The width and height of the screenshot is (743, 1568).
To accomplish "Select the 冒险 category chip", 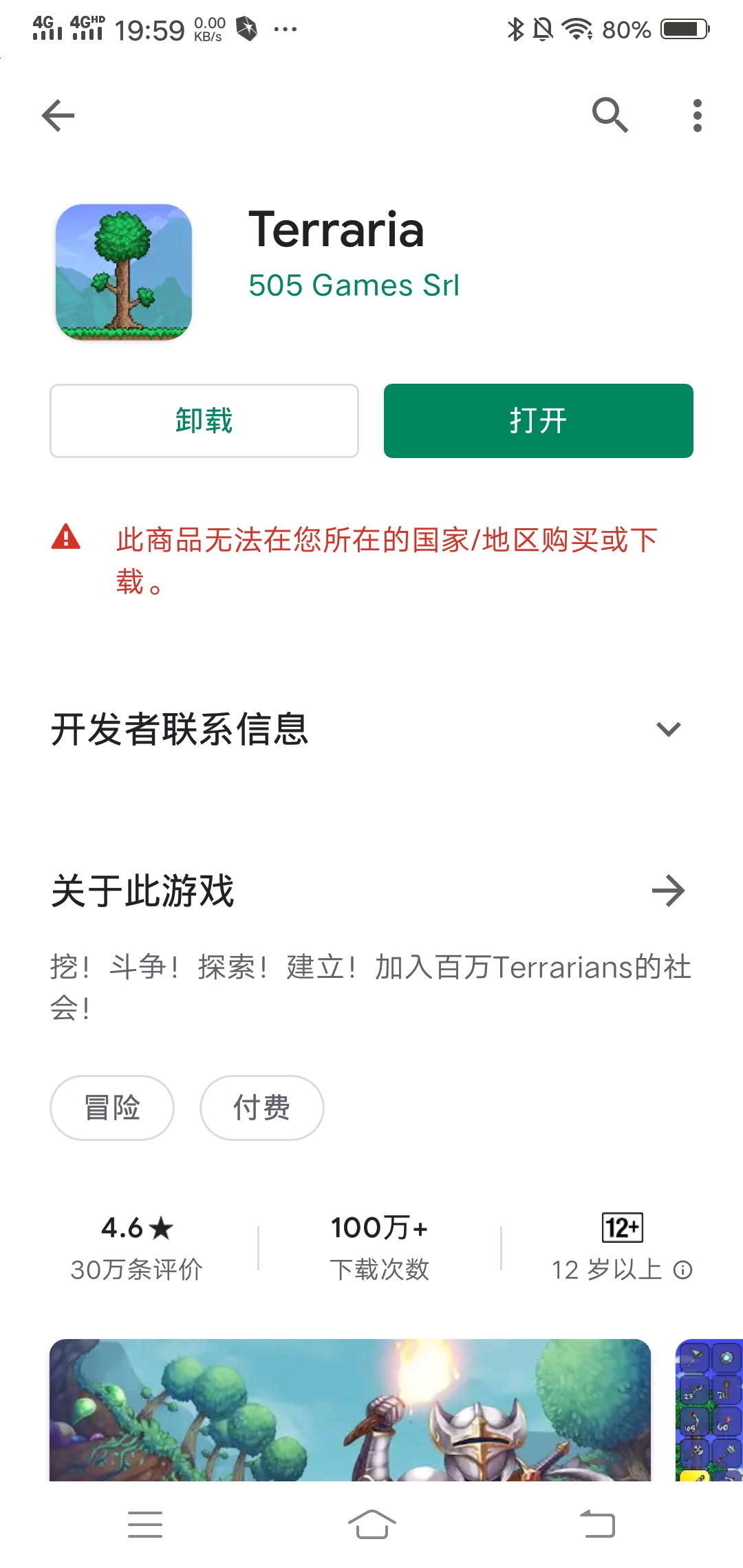I will pyautogui.click(x=112, y=1107).
